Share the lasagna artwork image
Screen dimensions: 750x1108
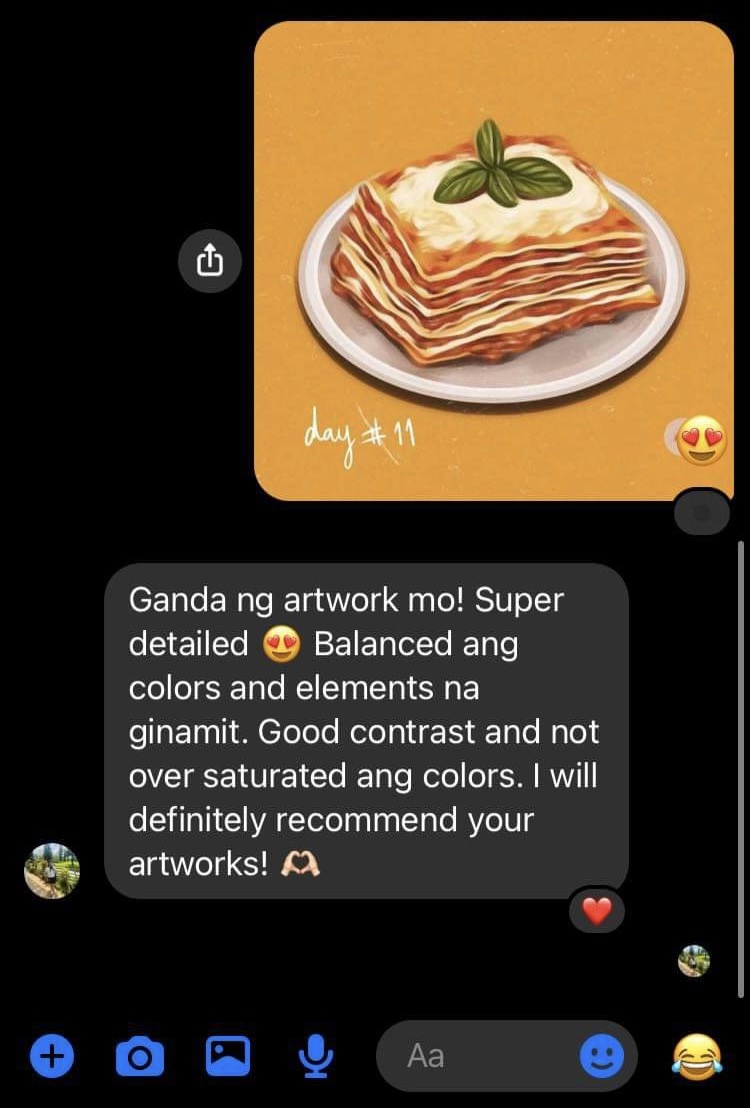click(209, 262)
